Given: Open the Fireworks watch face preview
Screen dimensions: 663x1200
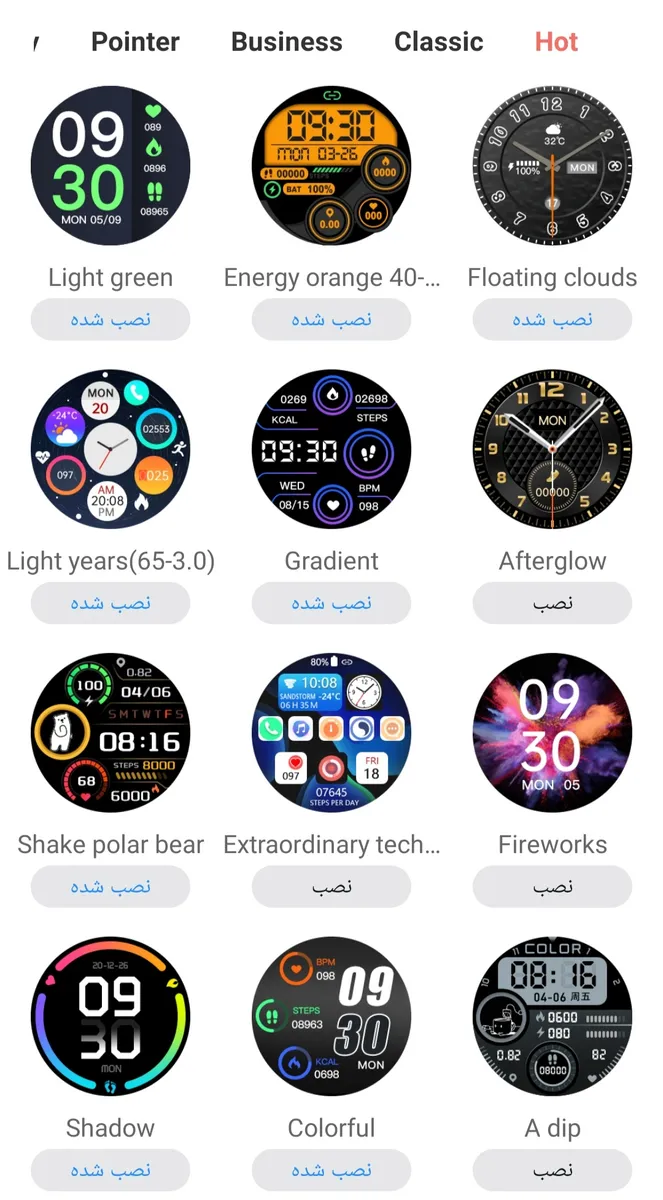Looking at the screenshot, I should [x=552, y=732].
